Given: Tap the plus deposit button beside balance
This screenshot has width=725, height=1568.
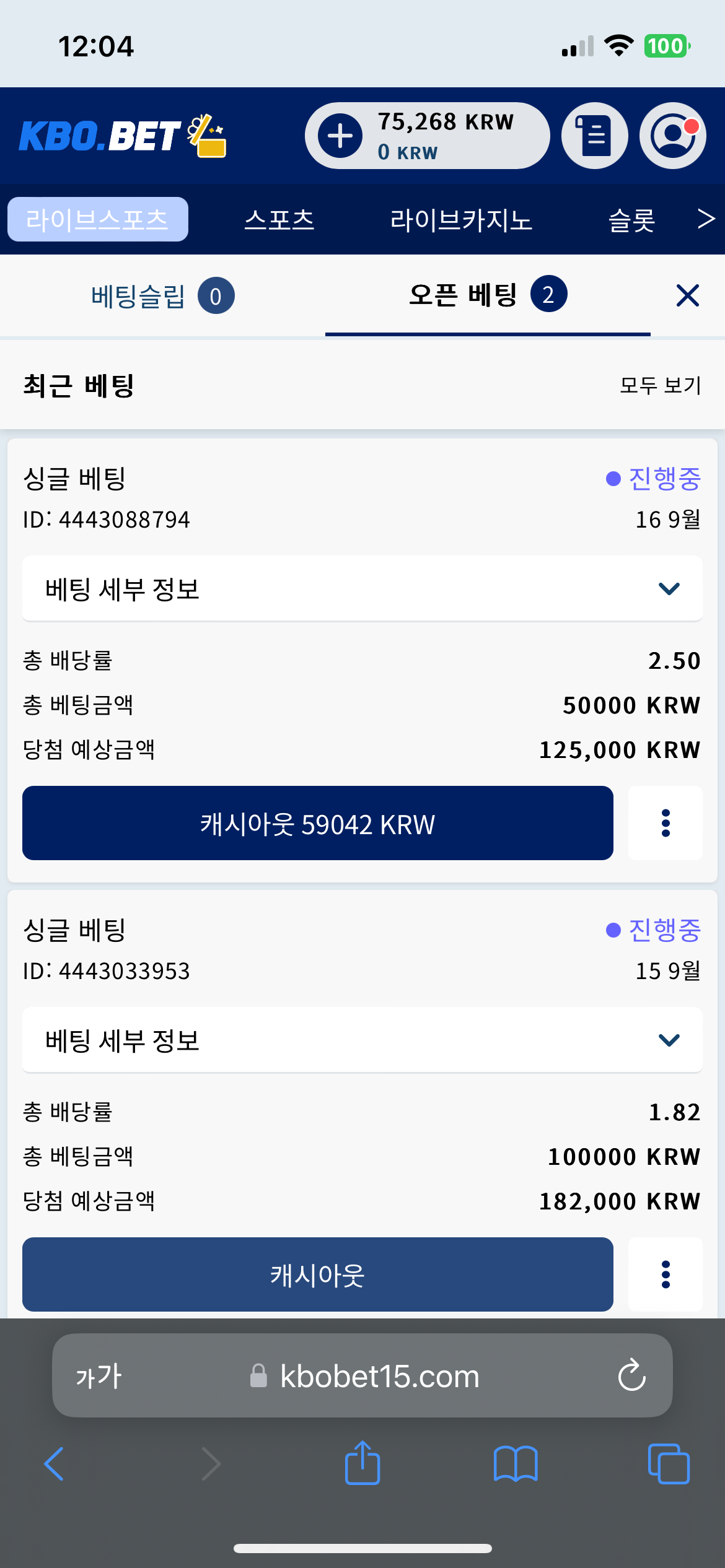Looking at the screenshot, I should (x=340, y=136).
